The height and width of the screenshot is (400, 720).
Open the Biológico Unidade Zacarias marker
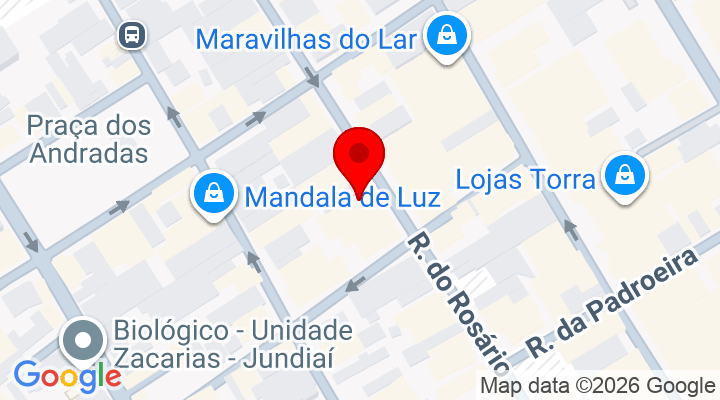(x=84, y=341)
